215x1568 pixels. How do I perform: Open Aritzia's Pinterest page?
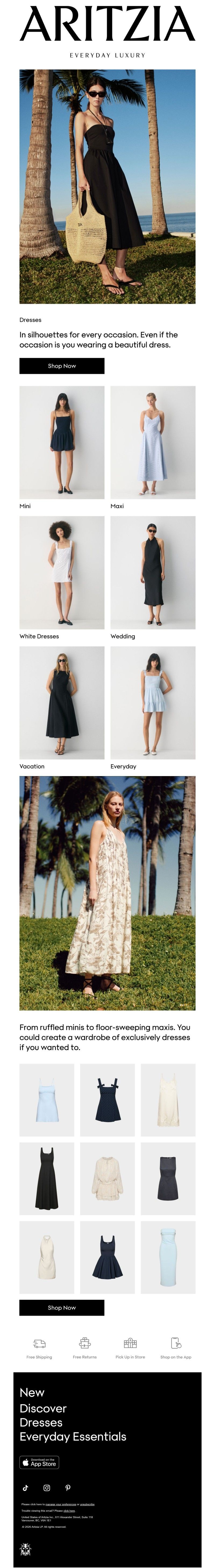point(68,1488)
